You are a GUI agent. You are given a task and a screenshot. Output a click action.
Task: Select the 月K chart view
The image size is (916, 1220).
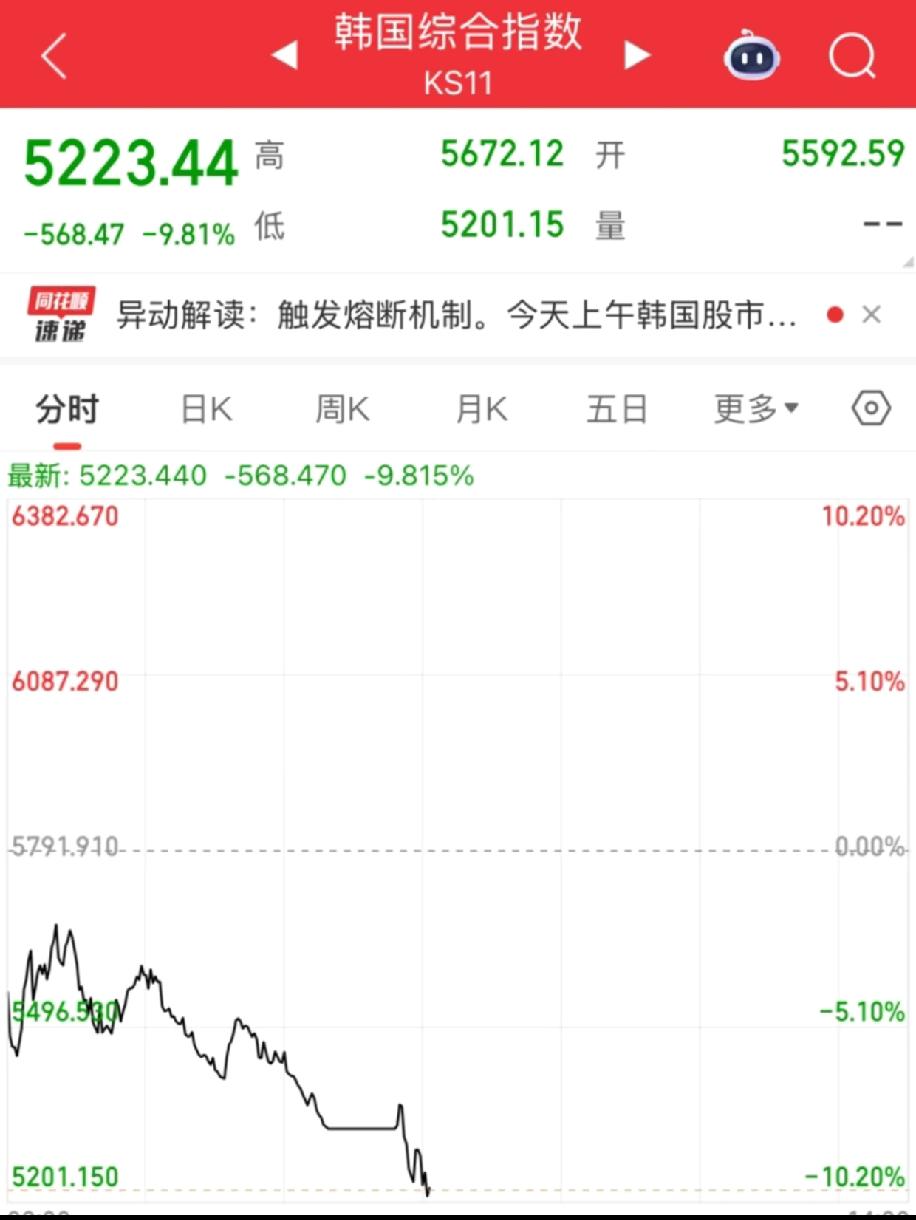479,407
